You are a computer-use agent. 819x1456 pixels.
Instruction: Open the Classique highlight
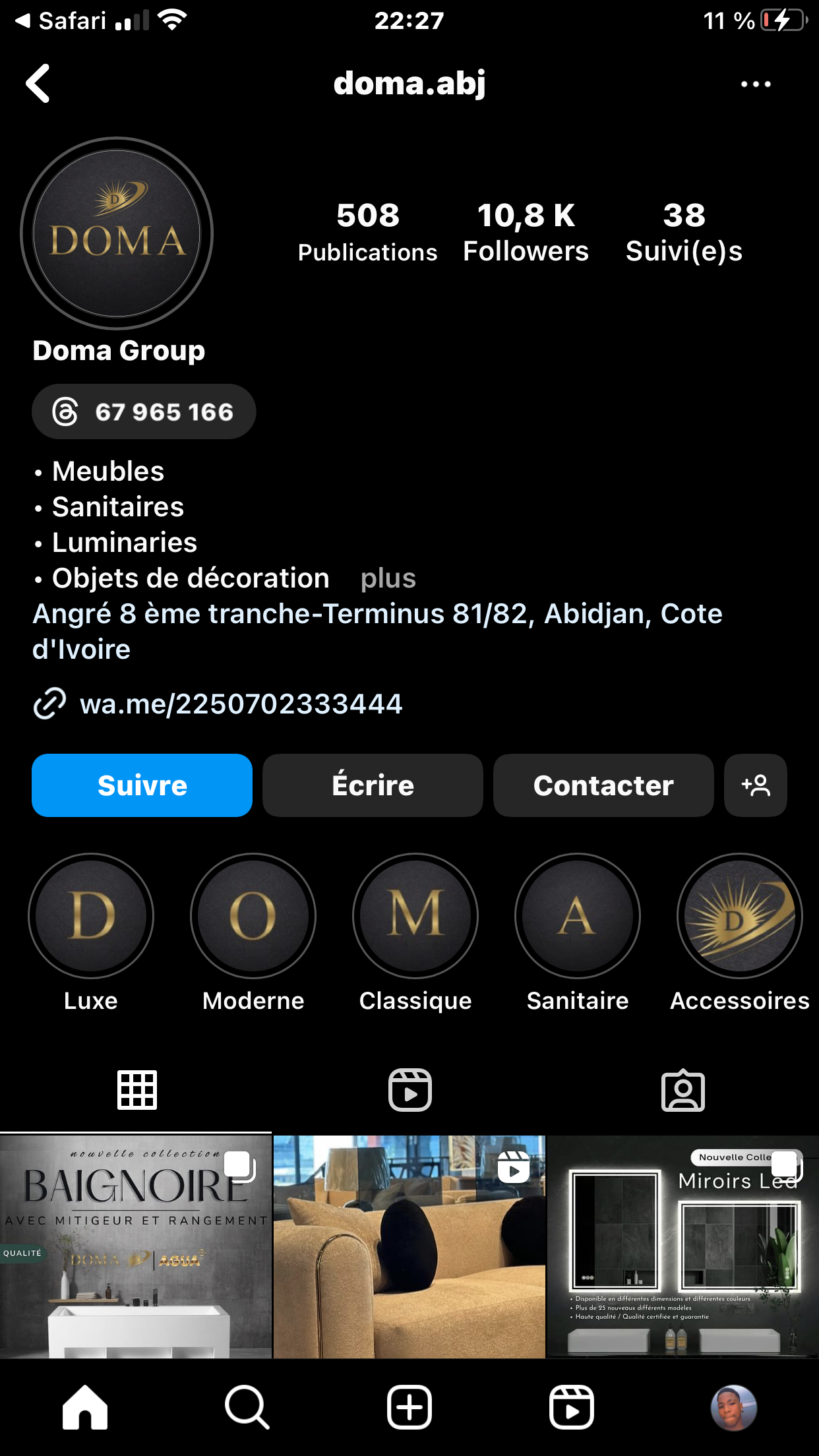tap(415, 917)
